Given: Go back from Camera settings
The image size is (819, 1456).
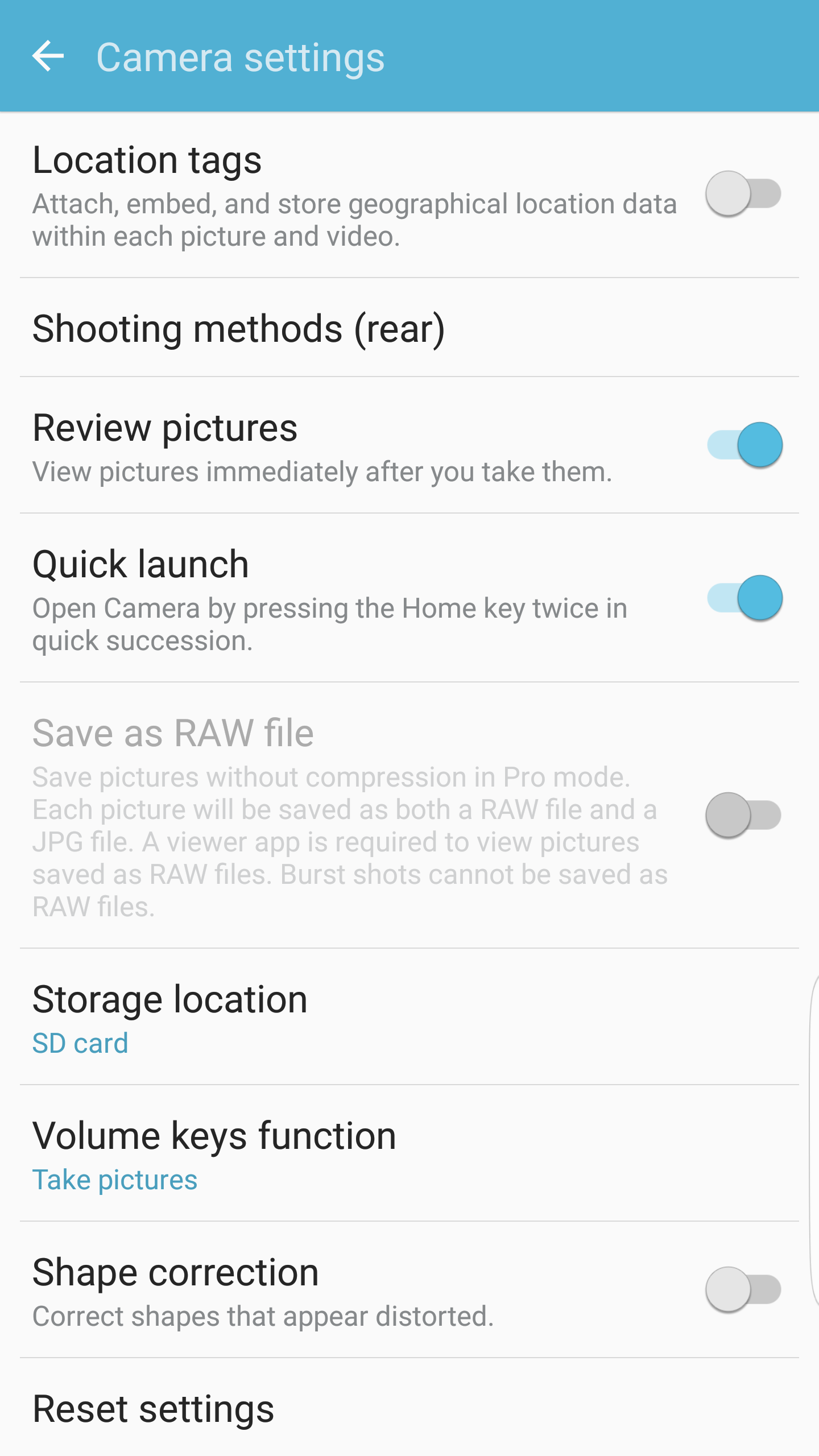Looking at the screenshot, I should pos(48,56).
